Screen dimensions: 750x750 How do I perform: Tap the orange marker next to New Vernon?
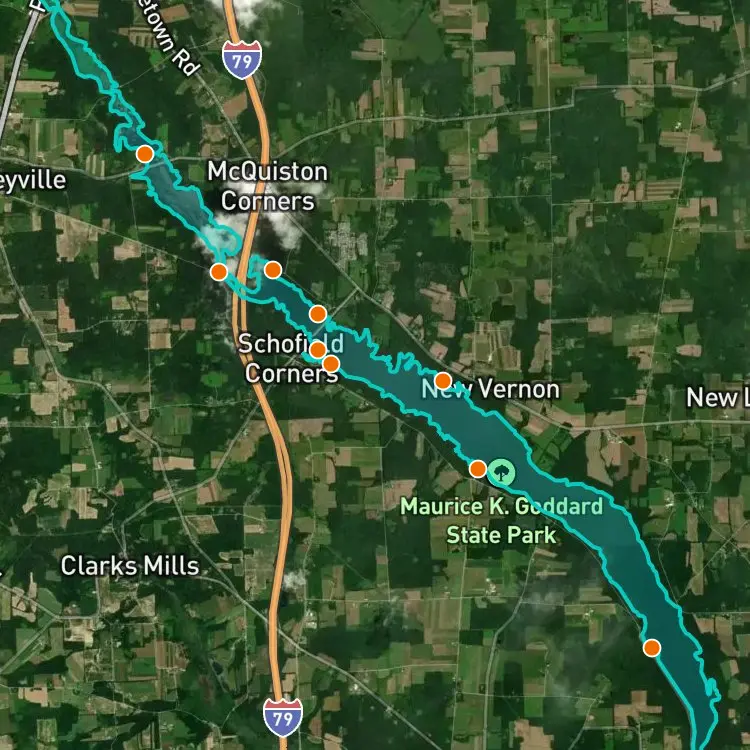coord(442,380)
